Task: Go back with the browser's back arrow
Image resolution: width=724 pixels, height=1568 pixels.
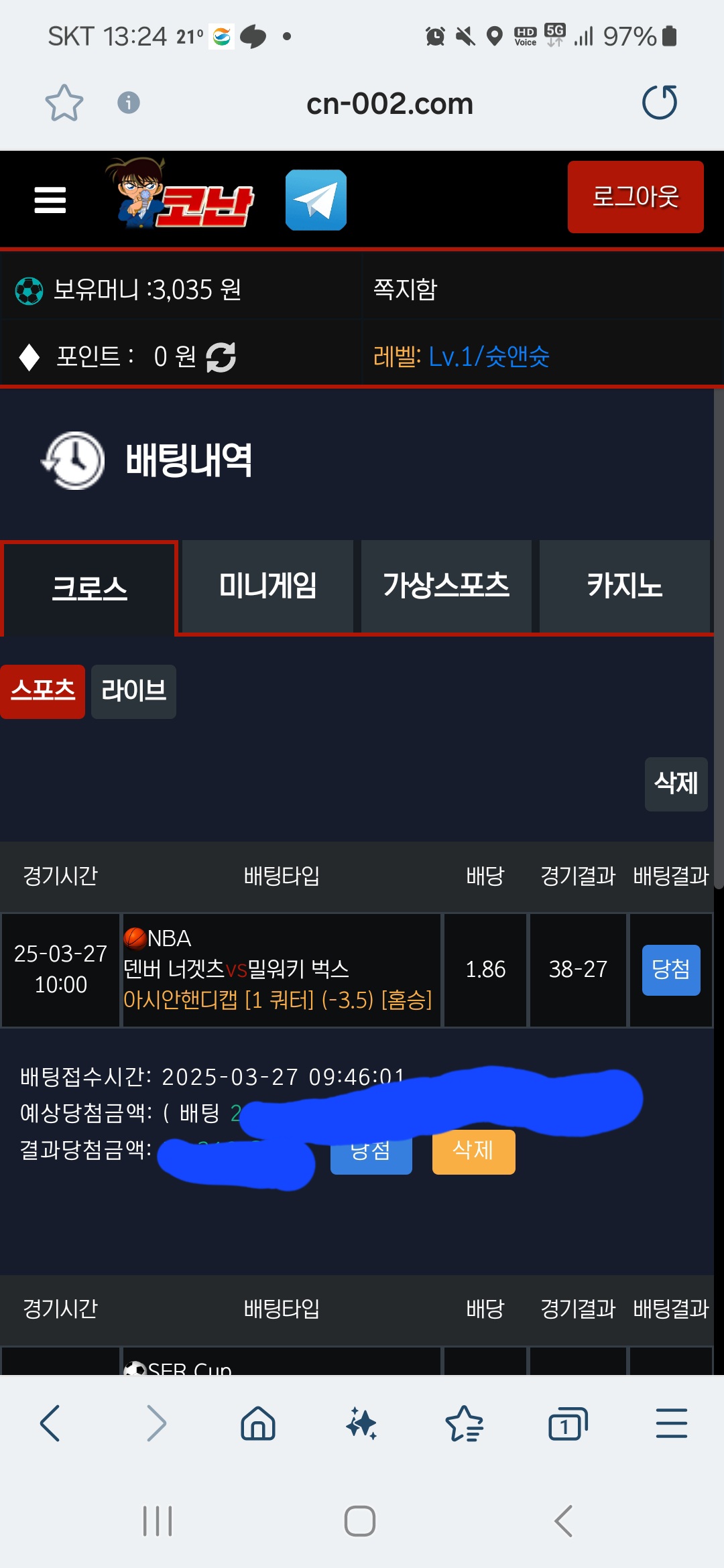Action: 51,1423
